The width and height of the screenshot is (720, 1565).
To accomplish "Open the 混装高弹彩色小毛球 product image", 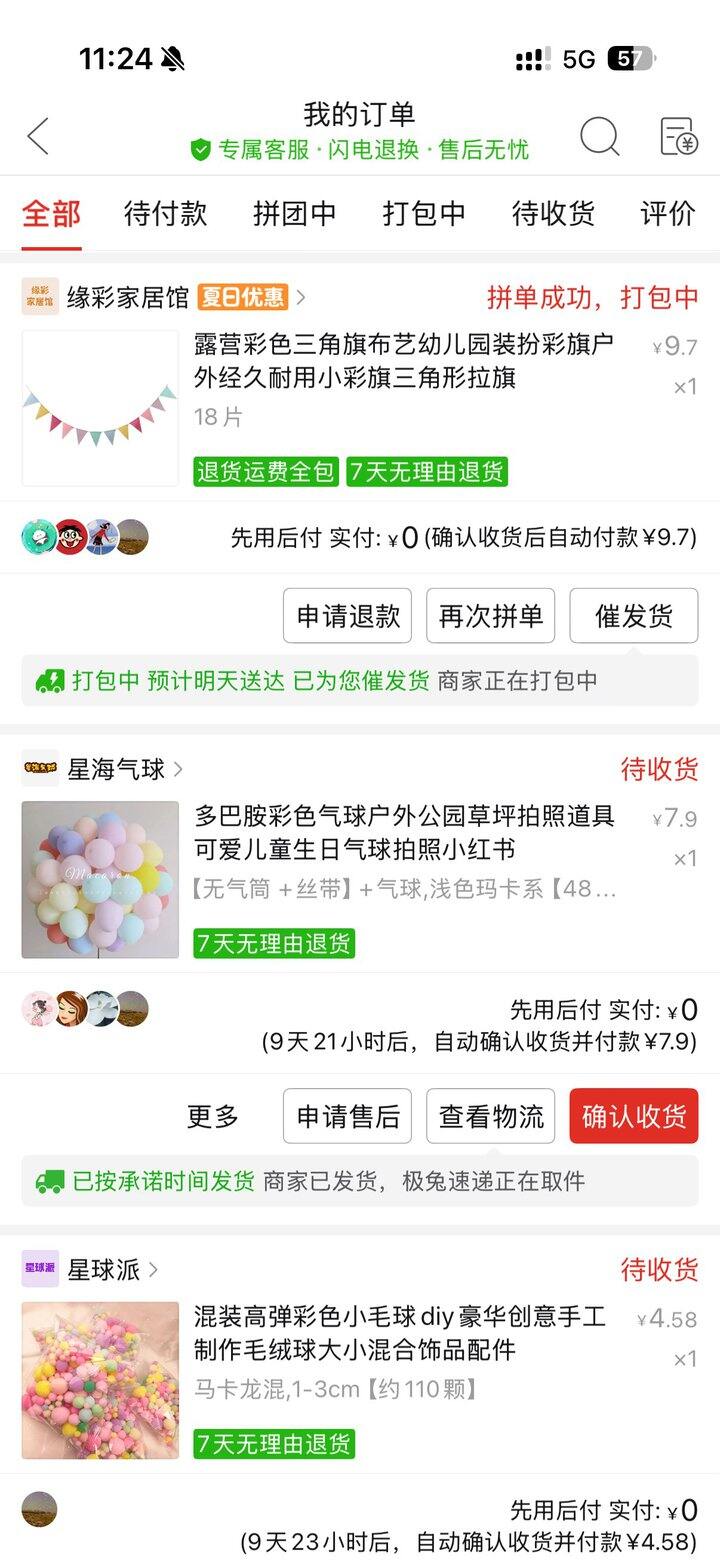I will pyautogui.click(x=100, y=1380).
